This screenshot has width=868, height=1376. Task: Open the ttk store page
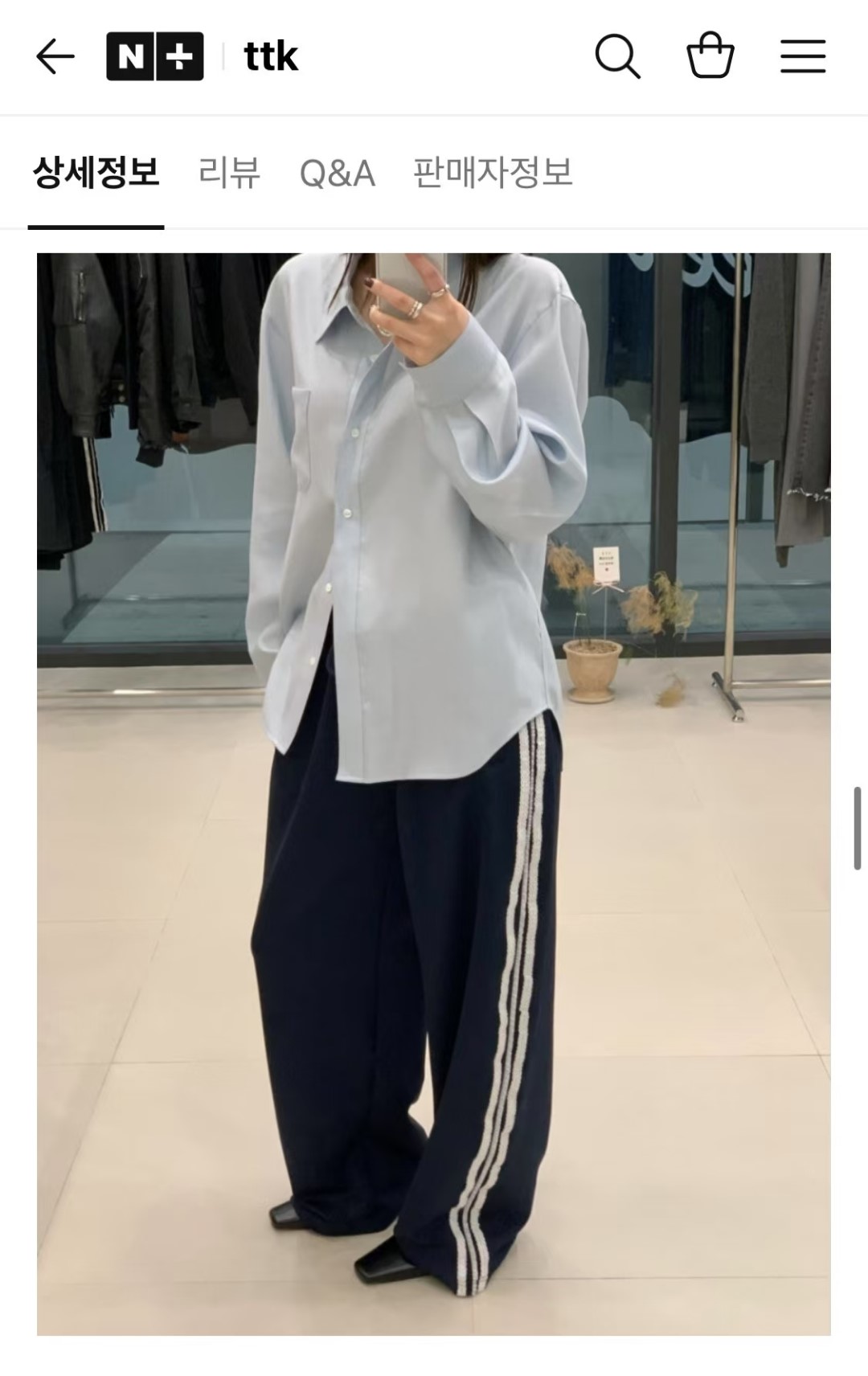[271, 57]
